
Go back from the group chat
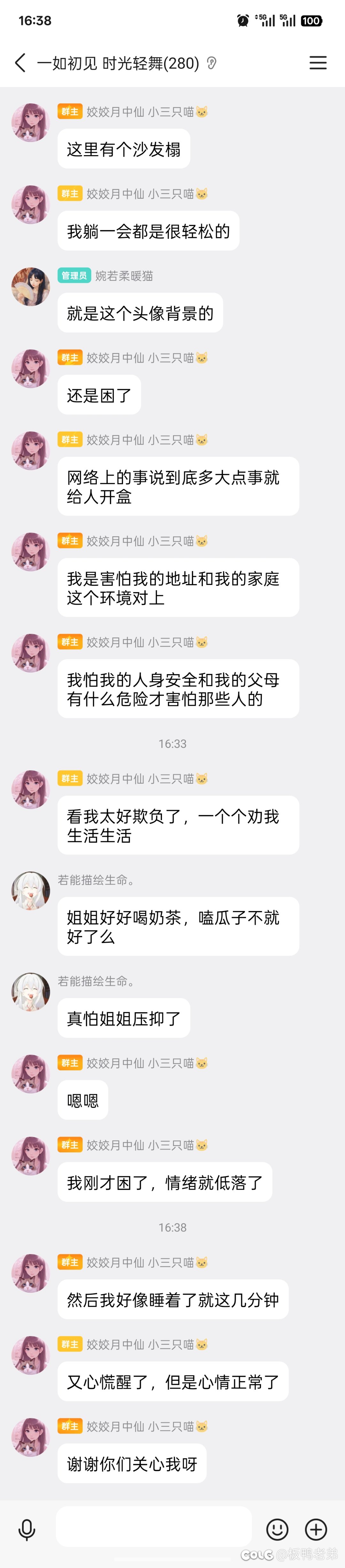point(20,63)
